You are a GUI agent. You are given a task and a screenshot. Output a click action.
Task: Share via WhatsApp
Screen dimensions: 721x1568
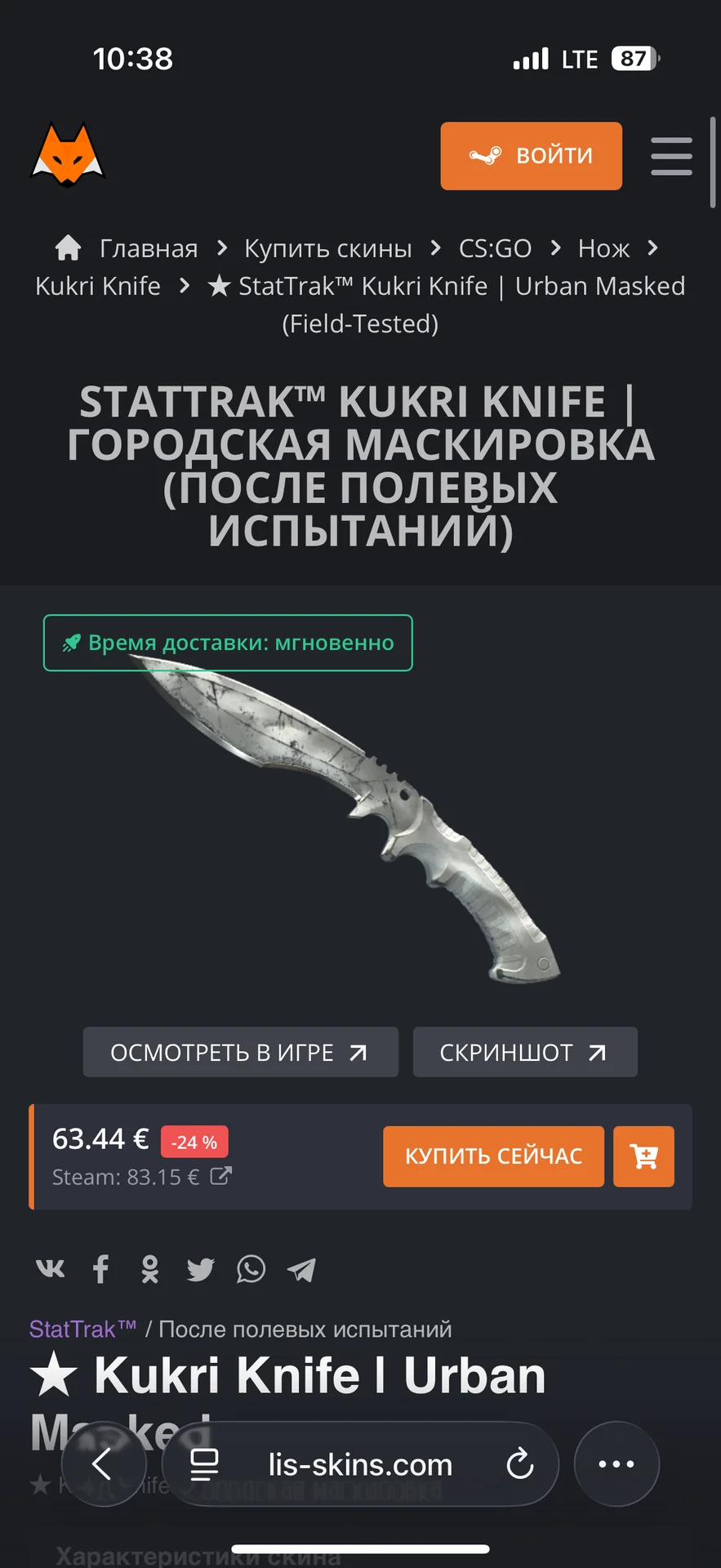coord(251,1269)
